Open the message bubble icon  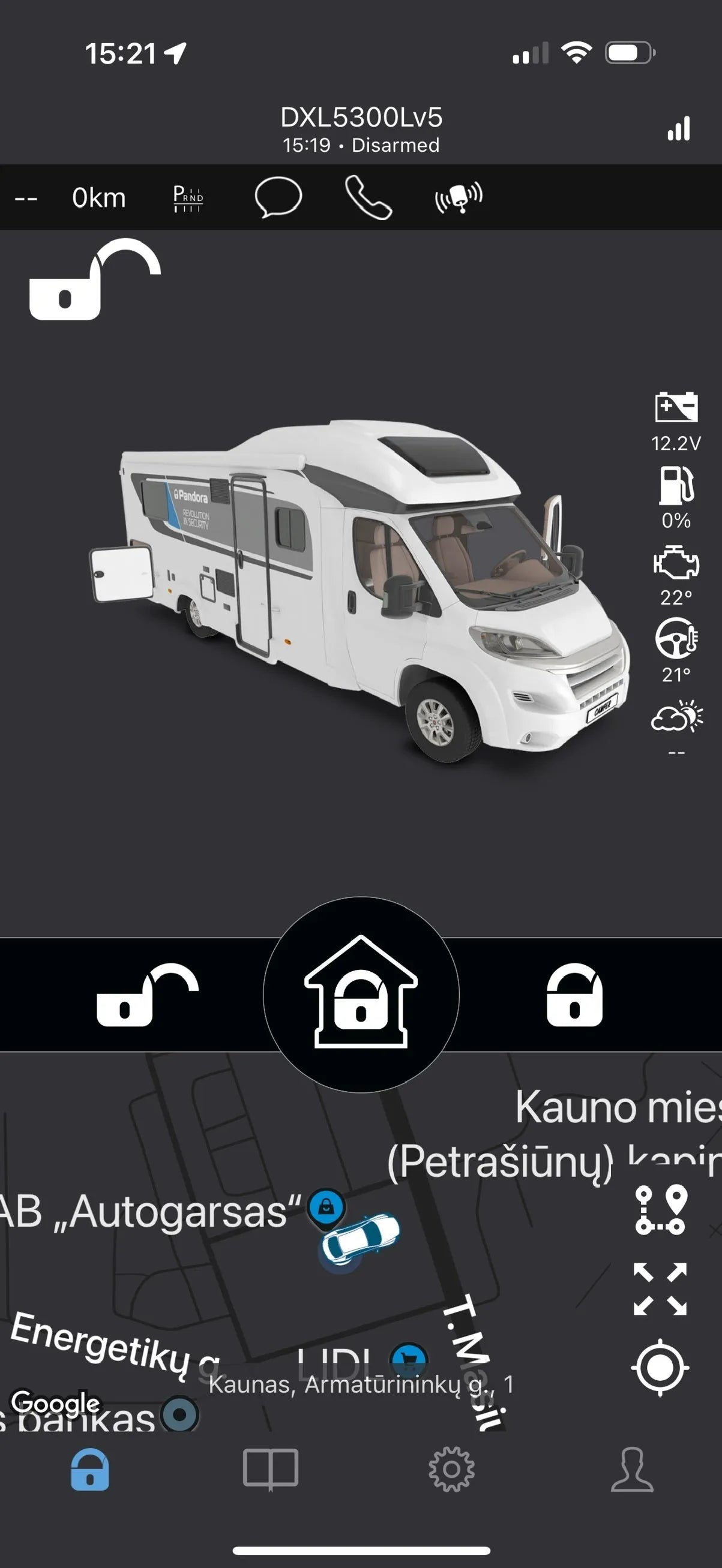click(278, 197)
